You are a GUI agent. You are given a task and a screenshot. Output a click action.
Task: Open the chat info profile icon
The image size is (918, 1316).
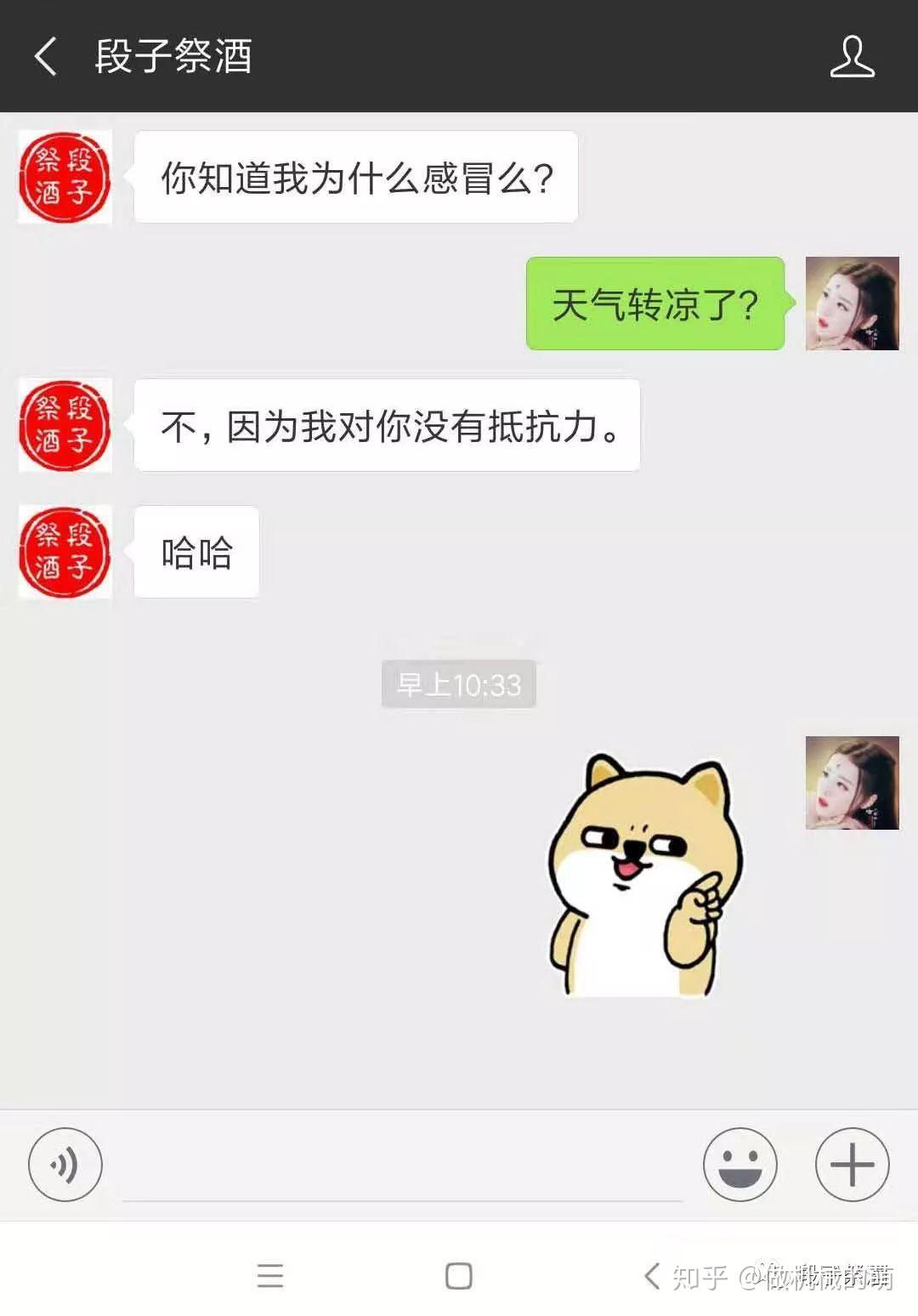852,57
